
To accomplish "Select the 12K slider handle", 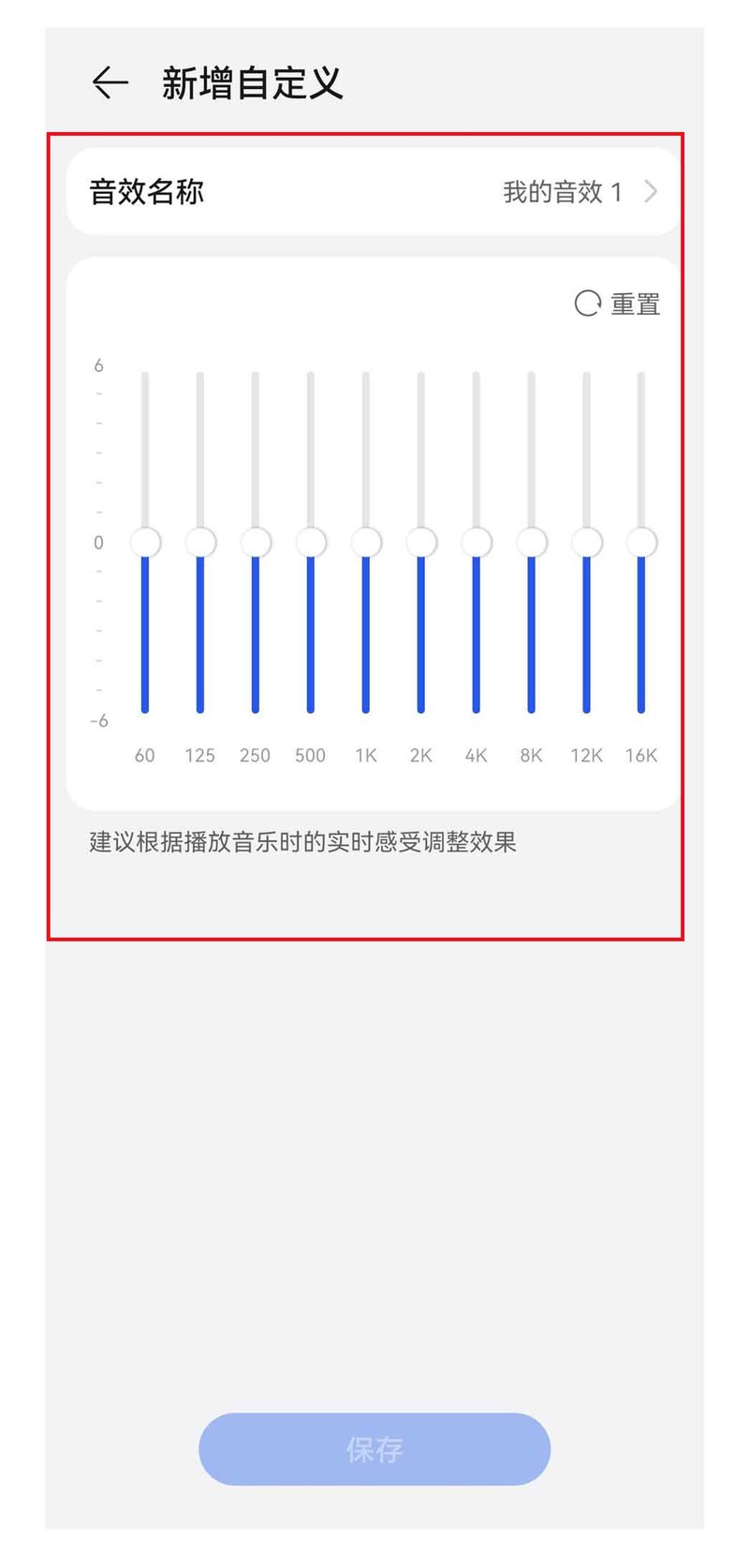I will pyautogui.click(x=585, y=543).
